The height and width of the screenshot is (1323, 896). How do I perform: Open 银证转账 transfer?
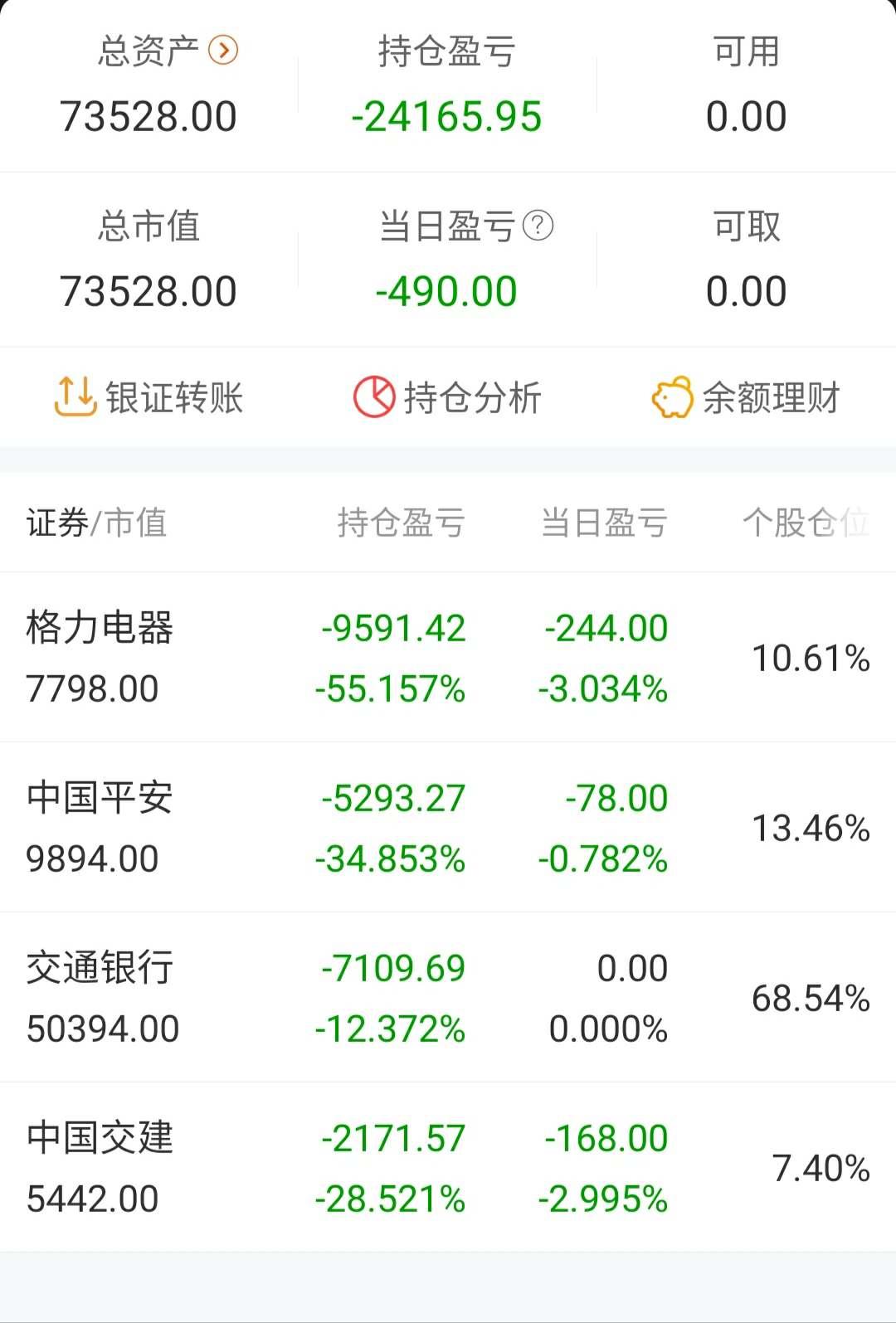149,397
